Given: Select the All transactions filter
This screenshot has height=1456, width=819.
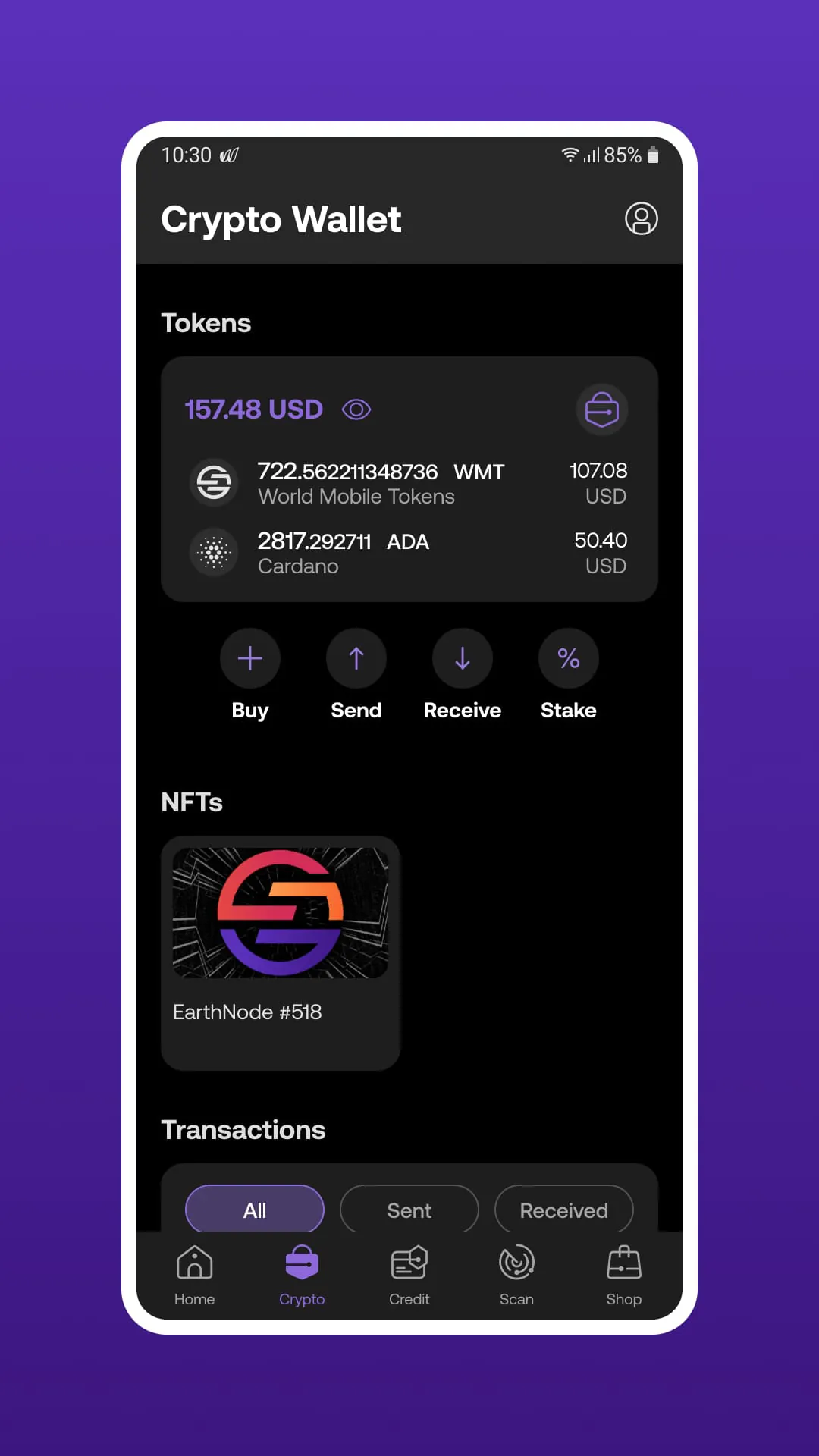Looking at the screenshot, I should coord(255,1209).
